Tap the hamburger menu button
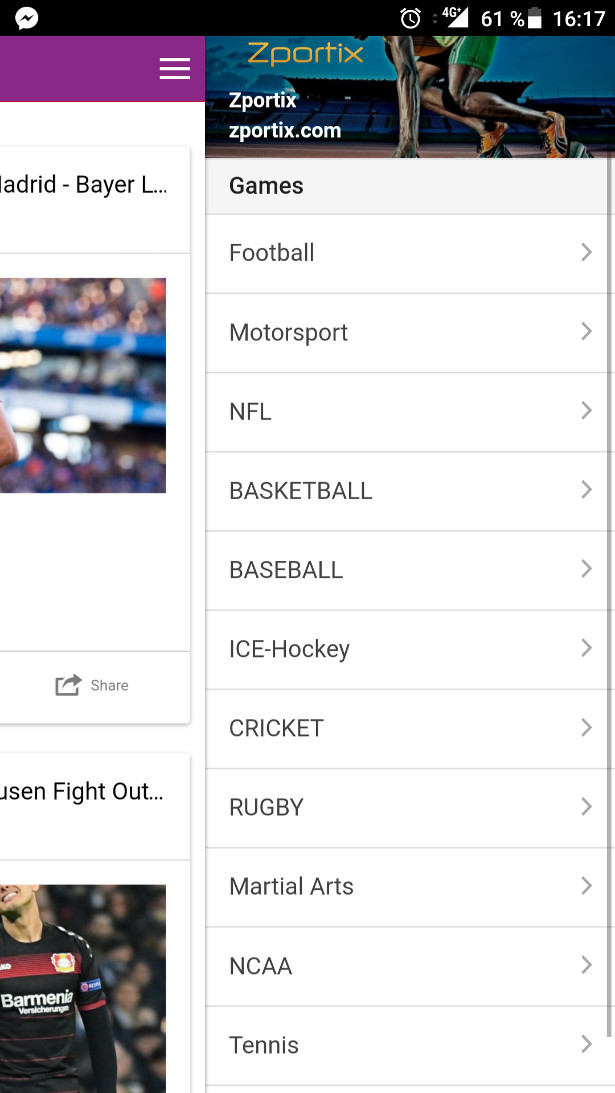Image resolution: width=615 pixels, height=1093 pixels. 174,68
